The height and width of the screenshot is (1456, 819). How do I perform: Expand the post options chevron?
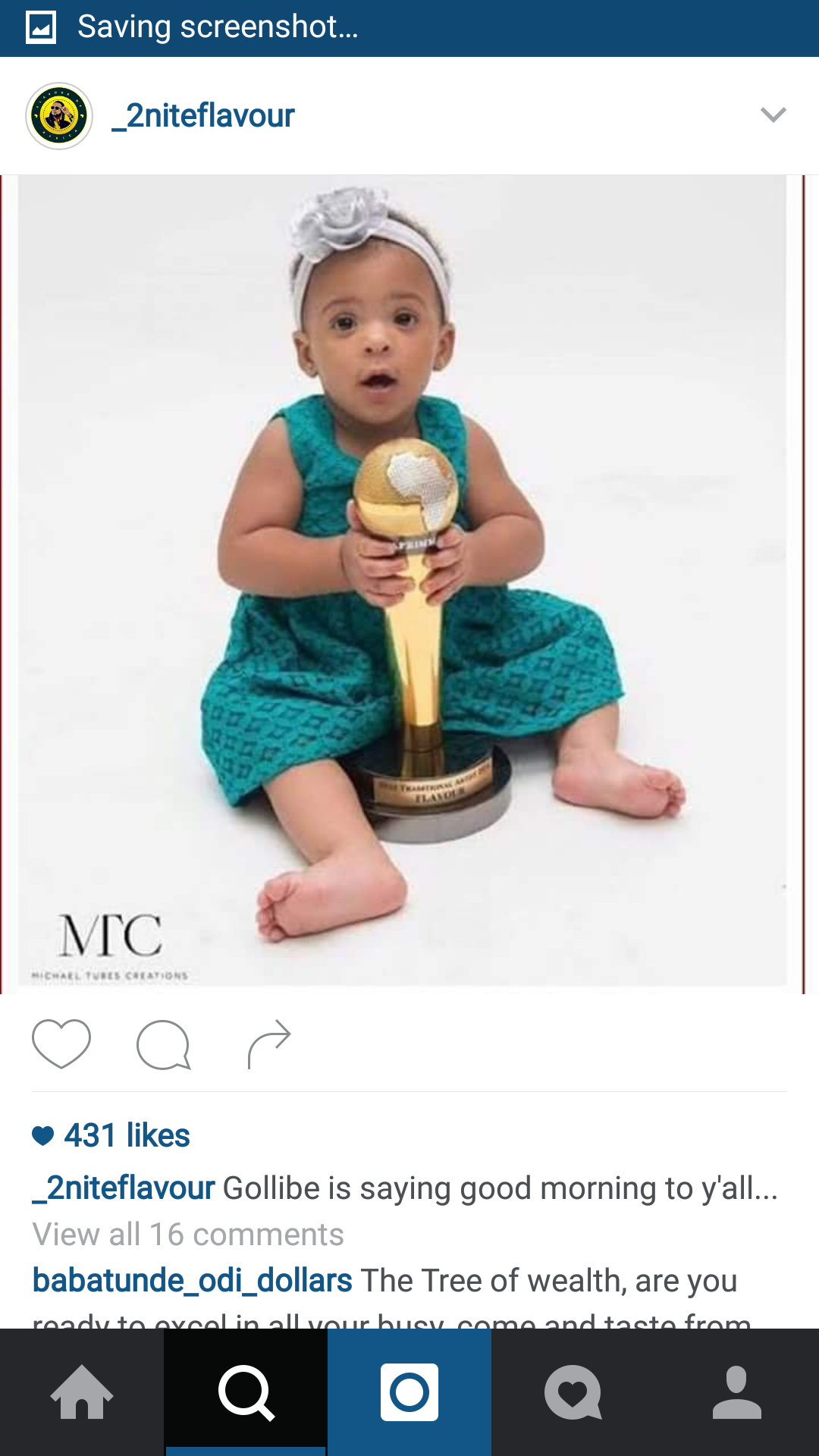click(773, 115)
